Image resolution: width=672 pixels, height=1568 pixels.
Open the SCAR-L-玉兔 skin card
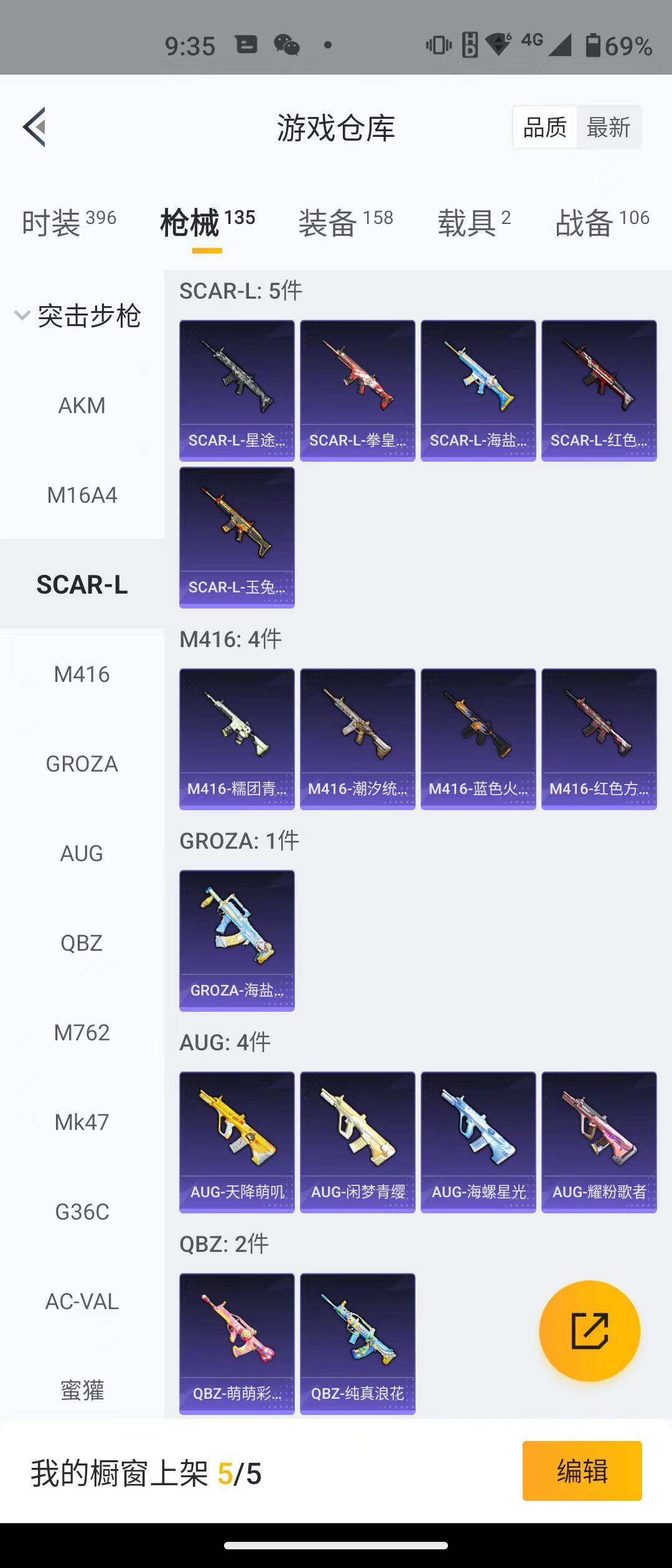[236, 537]
